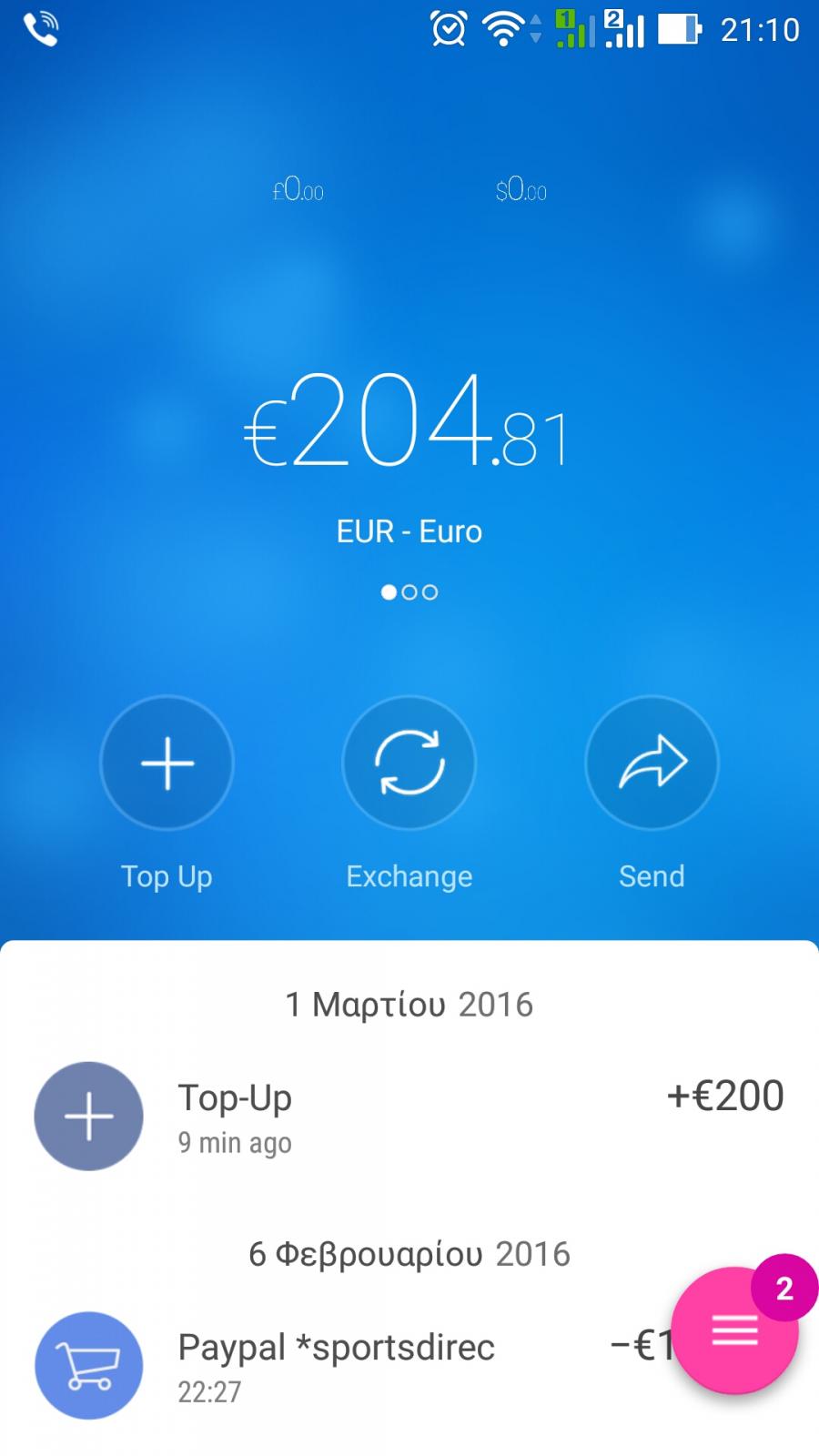
Task: Switch to the £0.00 pound balance
Action: (x=298, y=189)
